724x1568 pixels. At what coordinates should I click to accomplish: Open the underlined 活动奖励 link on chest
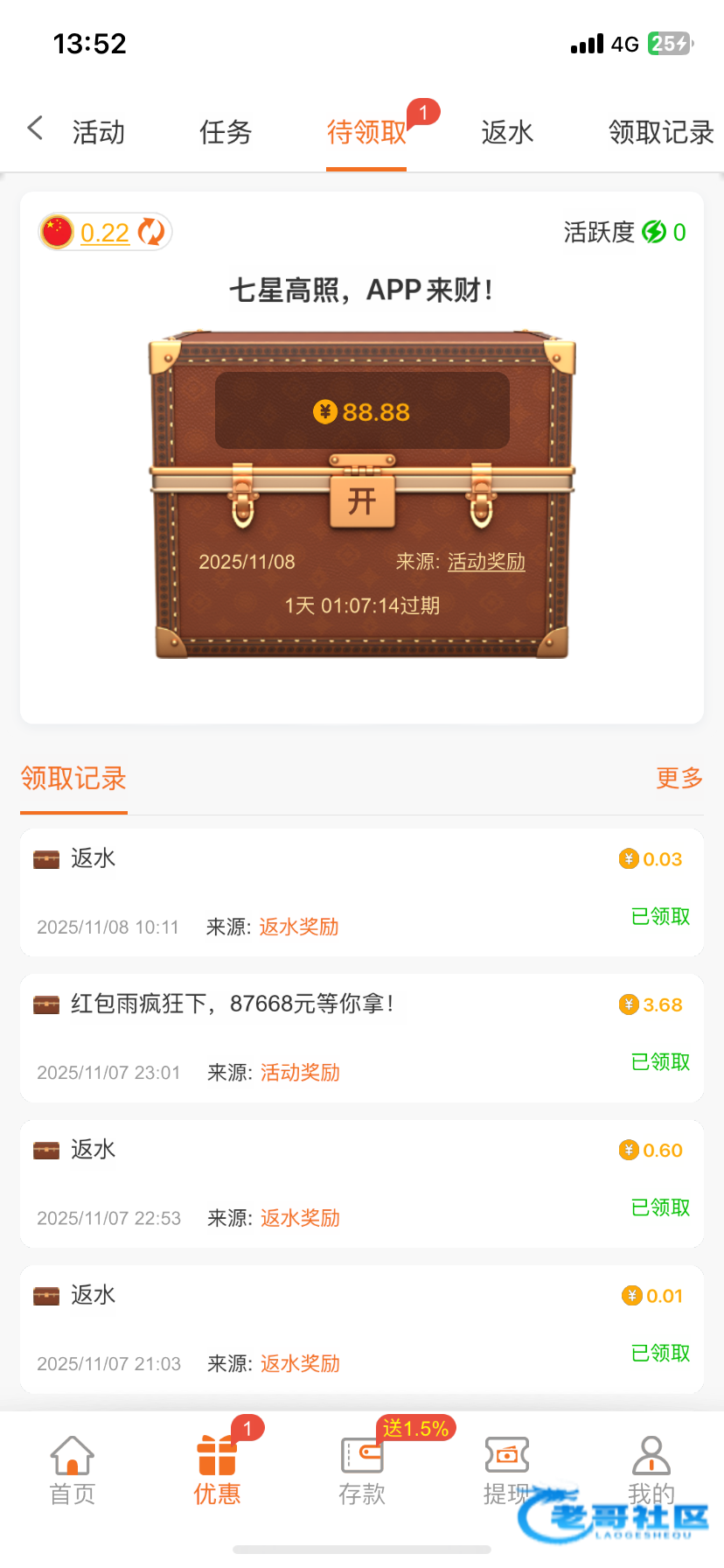(x=486, y=562)
